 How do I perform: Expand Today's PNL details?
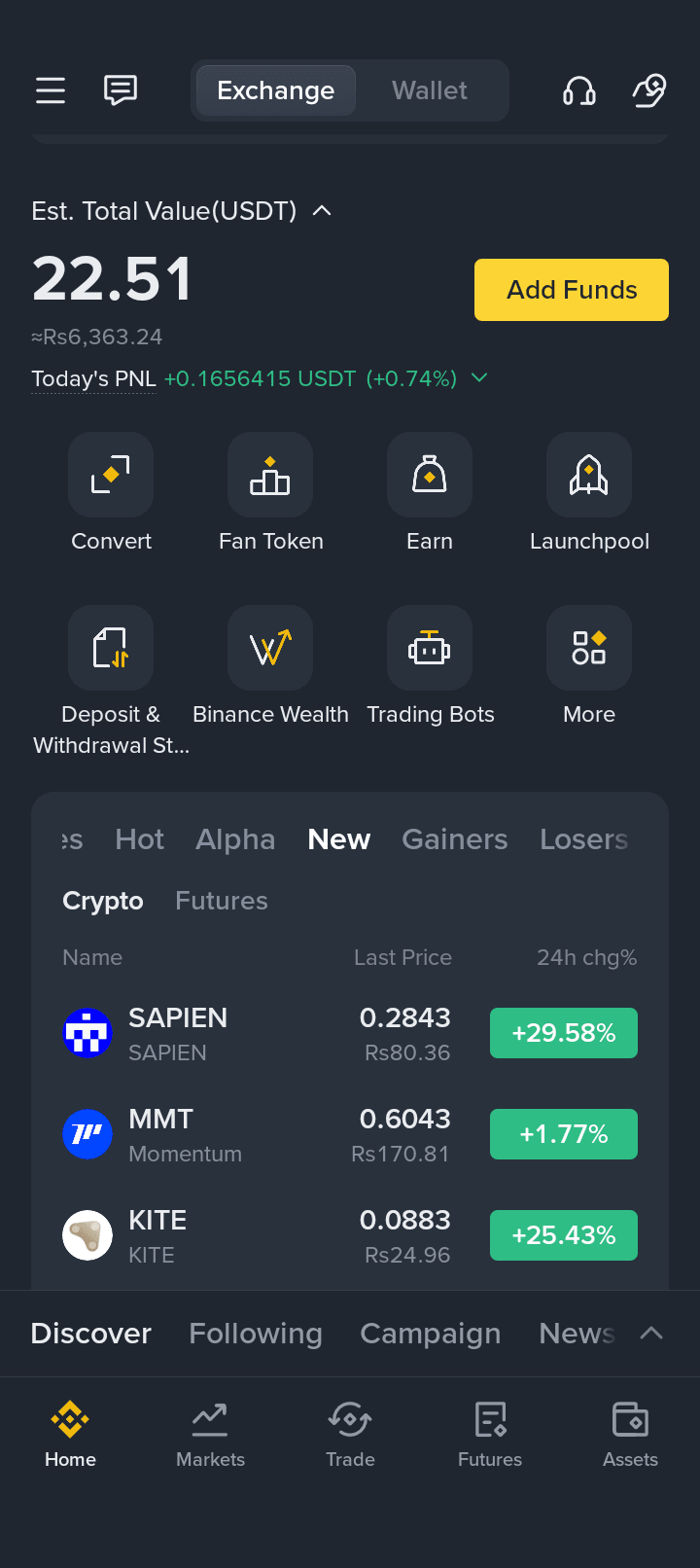[479, 377]
